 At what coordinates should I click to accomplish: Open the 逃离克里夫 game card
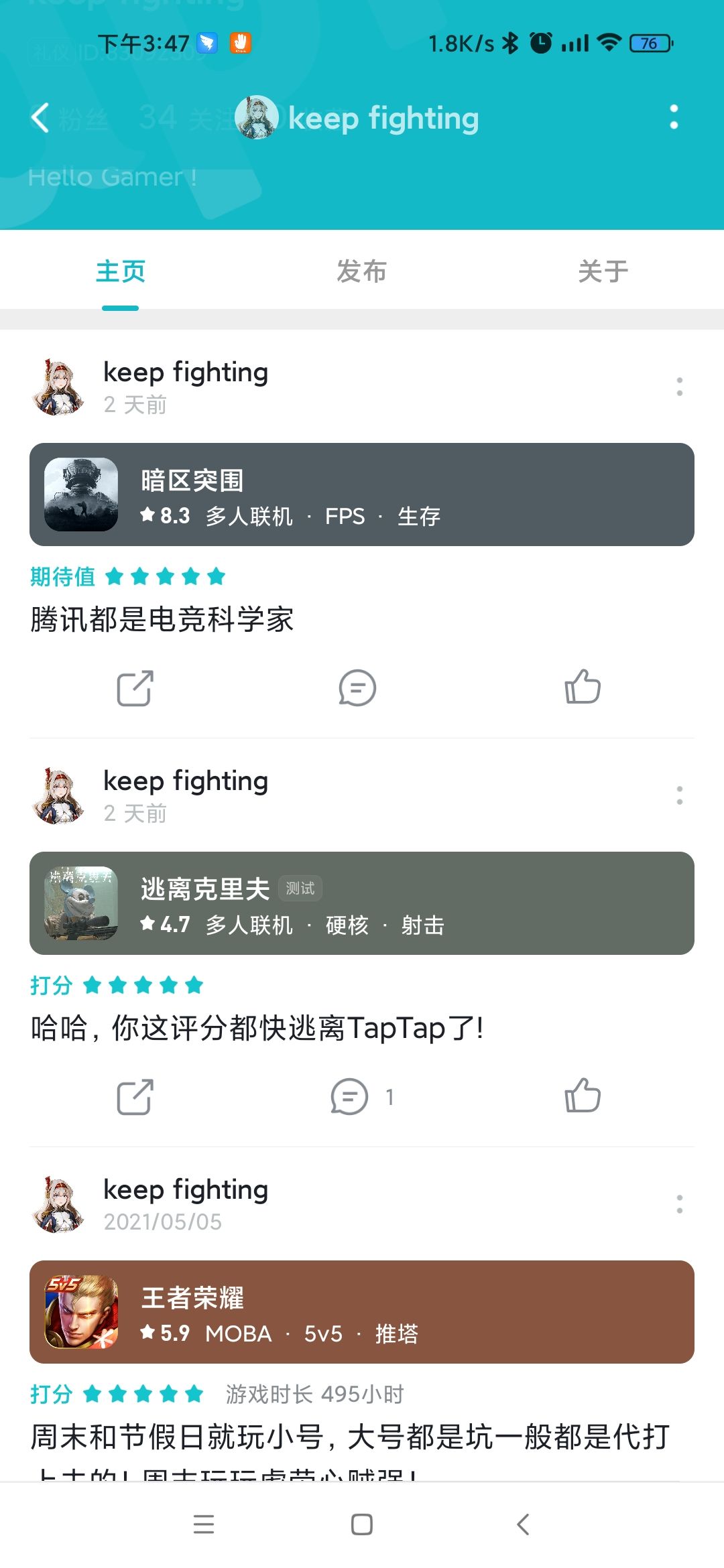(362, 903)
